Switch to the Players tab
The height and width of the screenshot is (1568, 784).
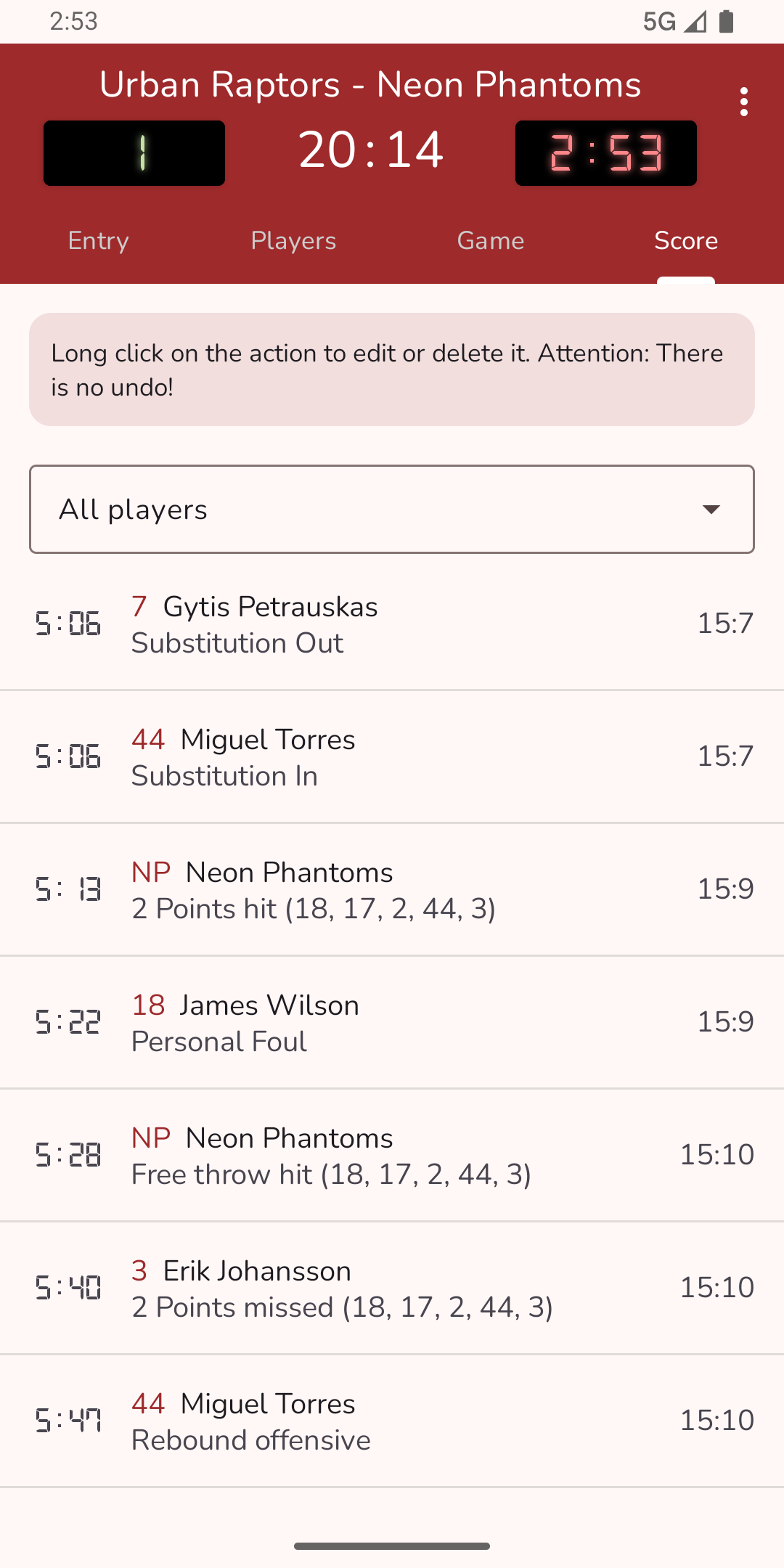tap(293, 241)
